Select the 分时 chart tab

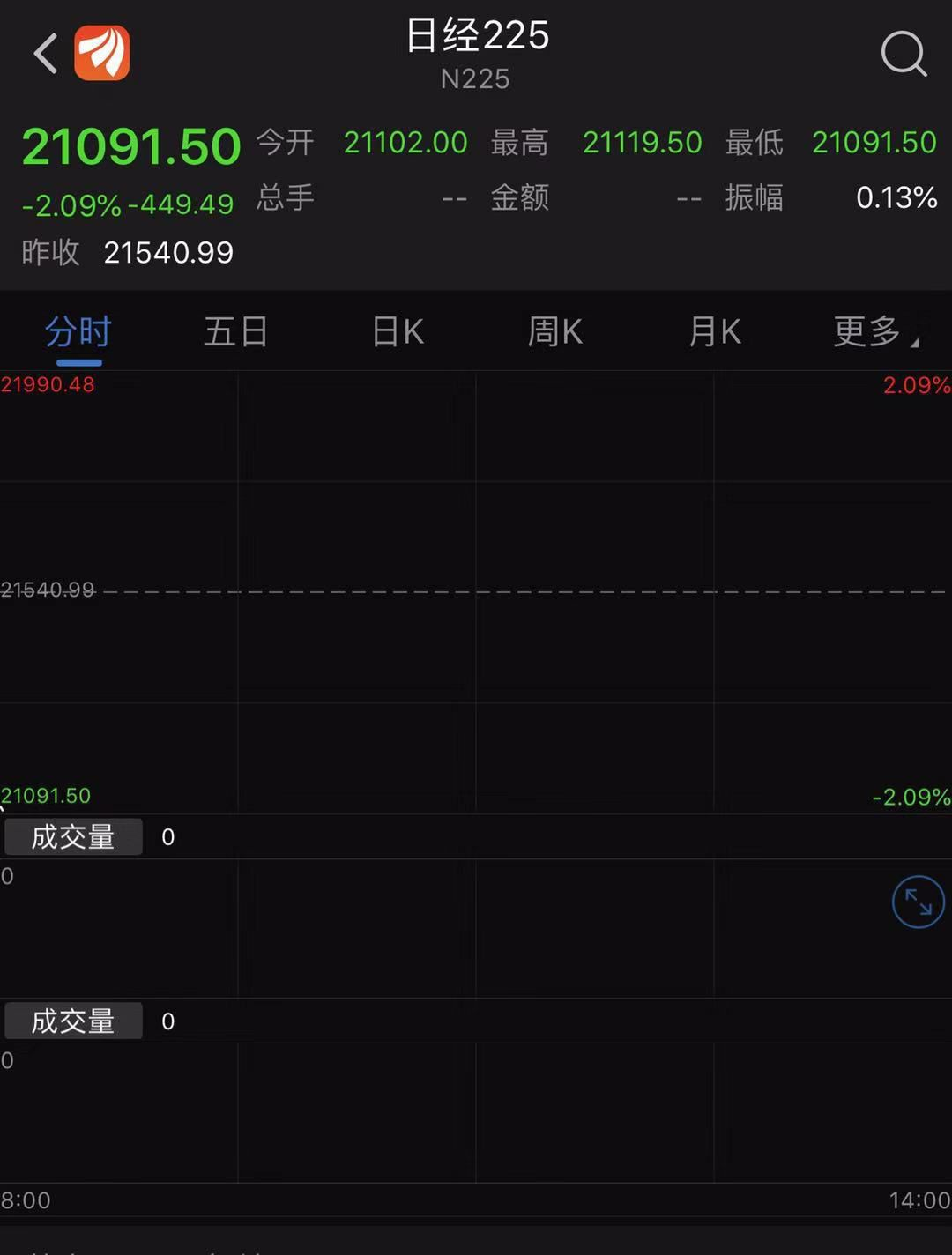tap(78, 332)
